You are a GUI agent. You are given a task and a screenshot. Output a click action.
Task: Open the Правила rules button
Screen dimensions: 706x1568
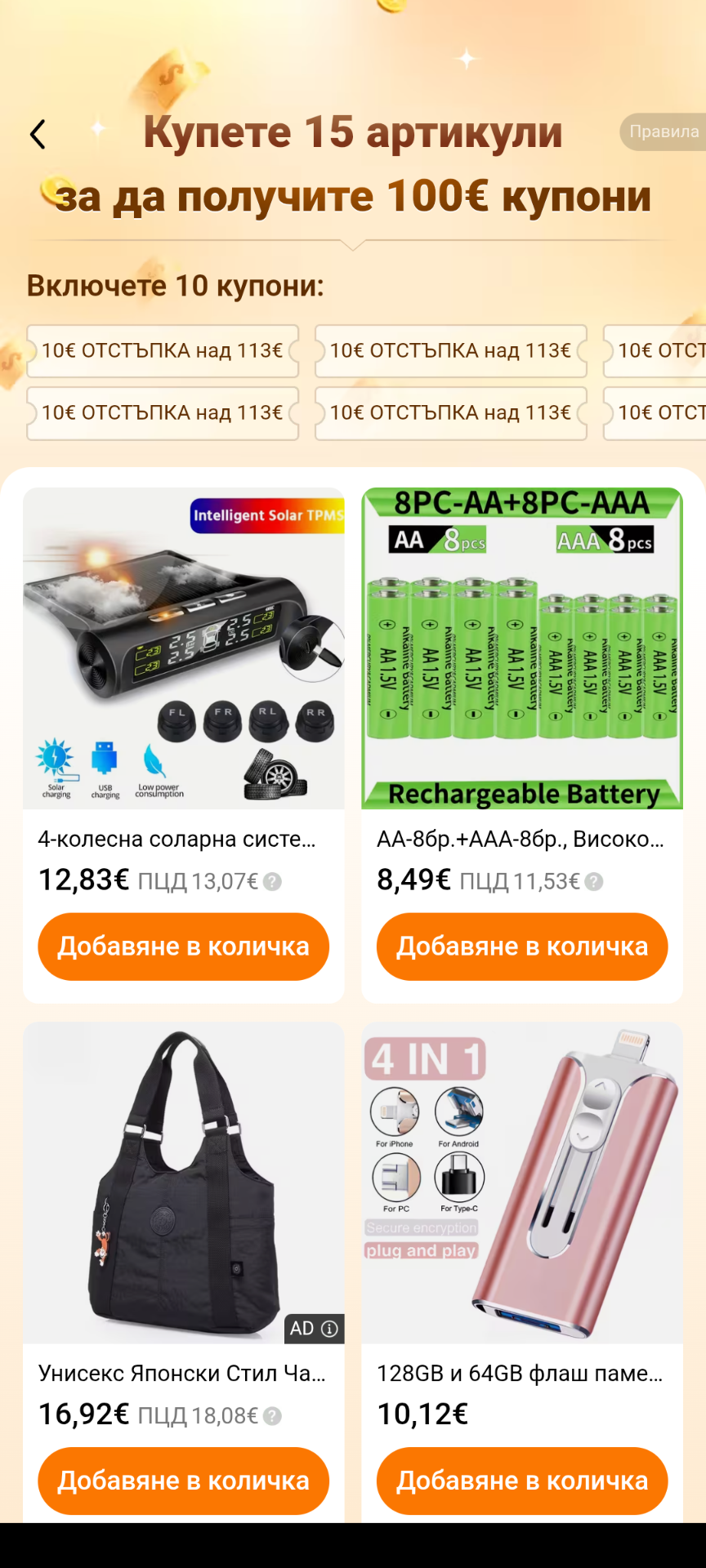coord(663,132)
